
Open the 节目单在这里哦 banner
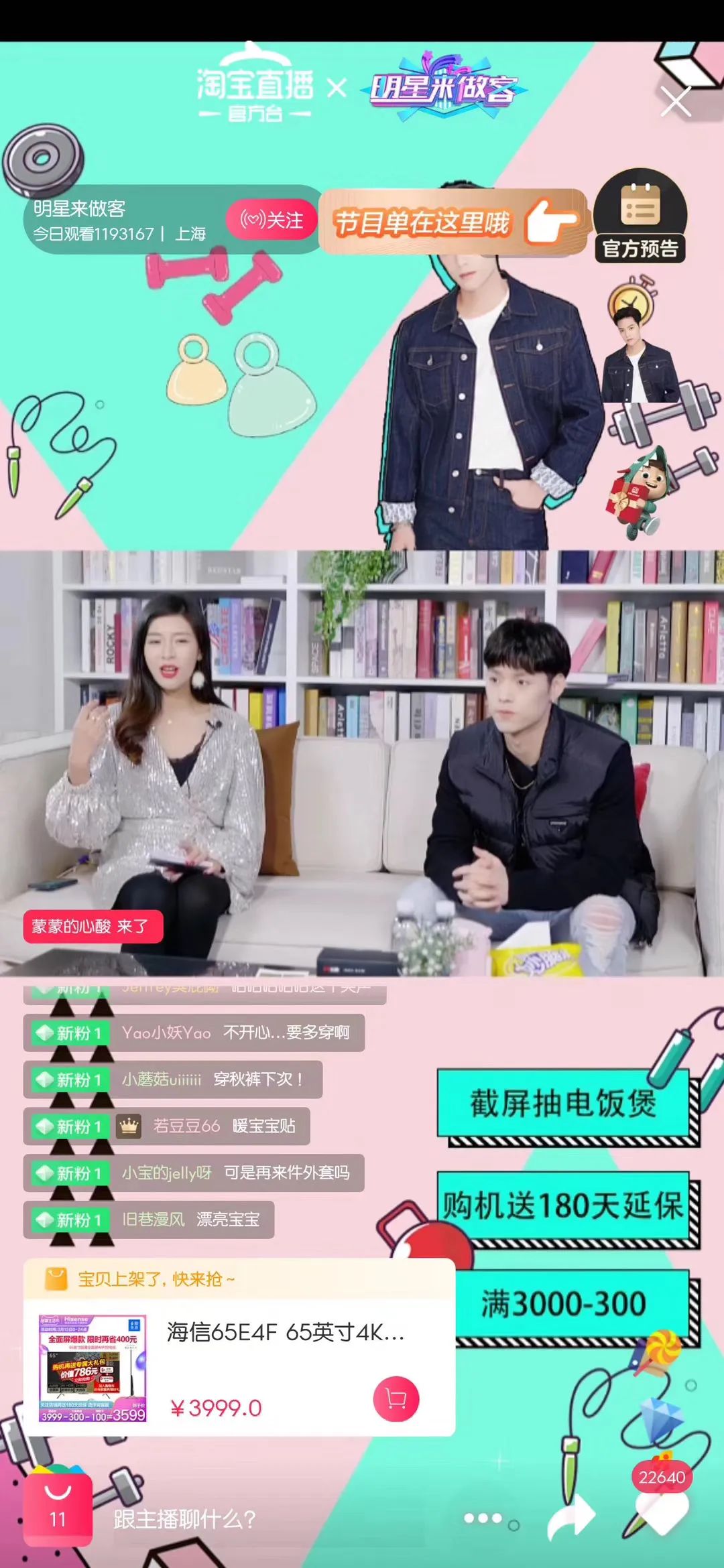tap(452, 222)
